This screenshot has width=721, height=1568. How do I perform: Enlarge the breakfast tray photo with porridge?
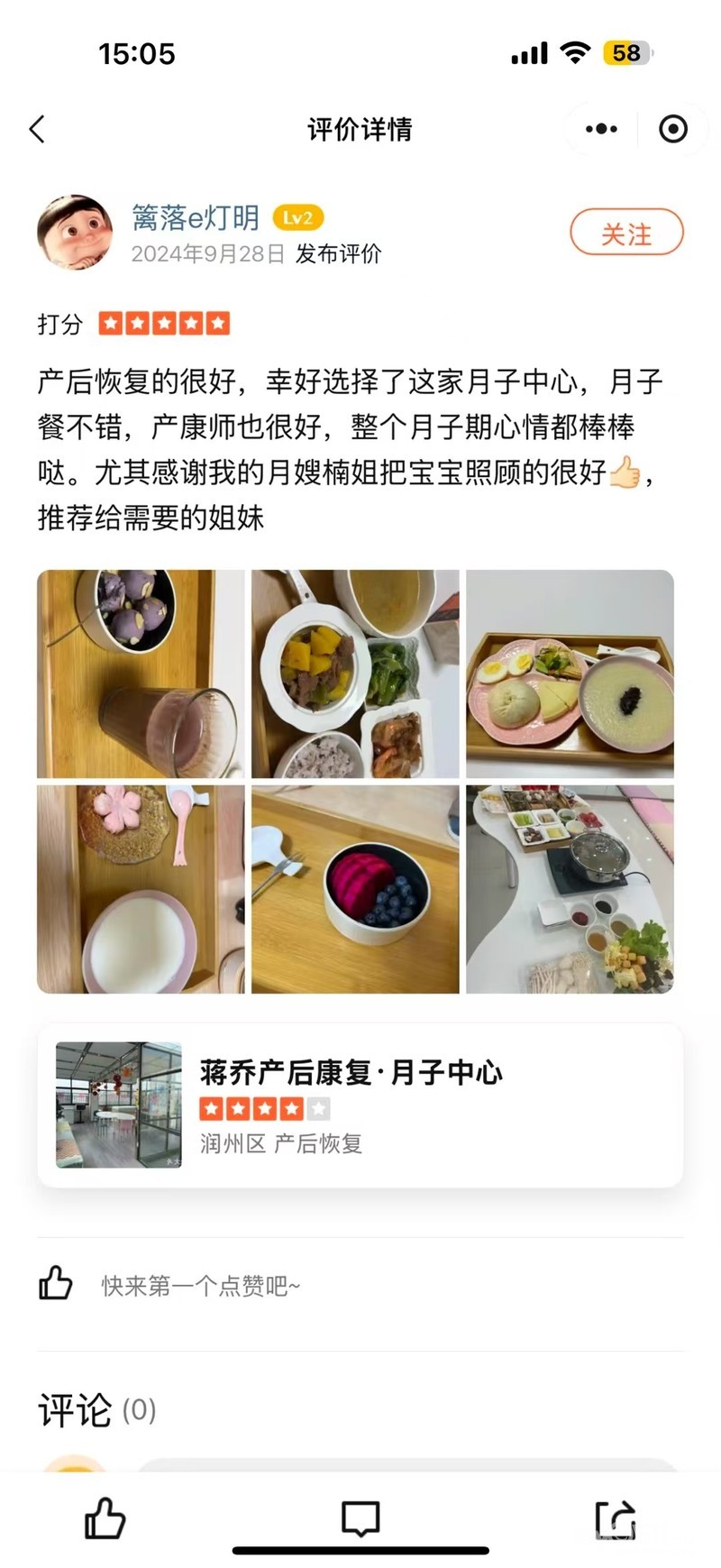(x=570, y=674)
